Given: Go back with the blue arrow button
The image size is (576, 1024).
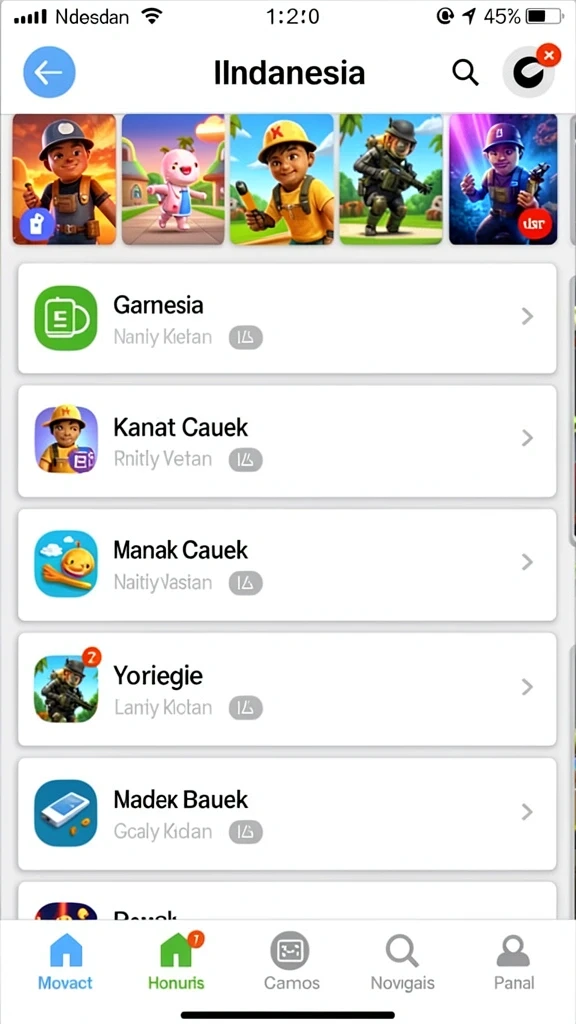Looking at the screenshot, I should pos(50,72).
